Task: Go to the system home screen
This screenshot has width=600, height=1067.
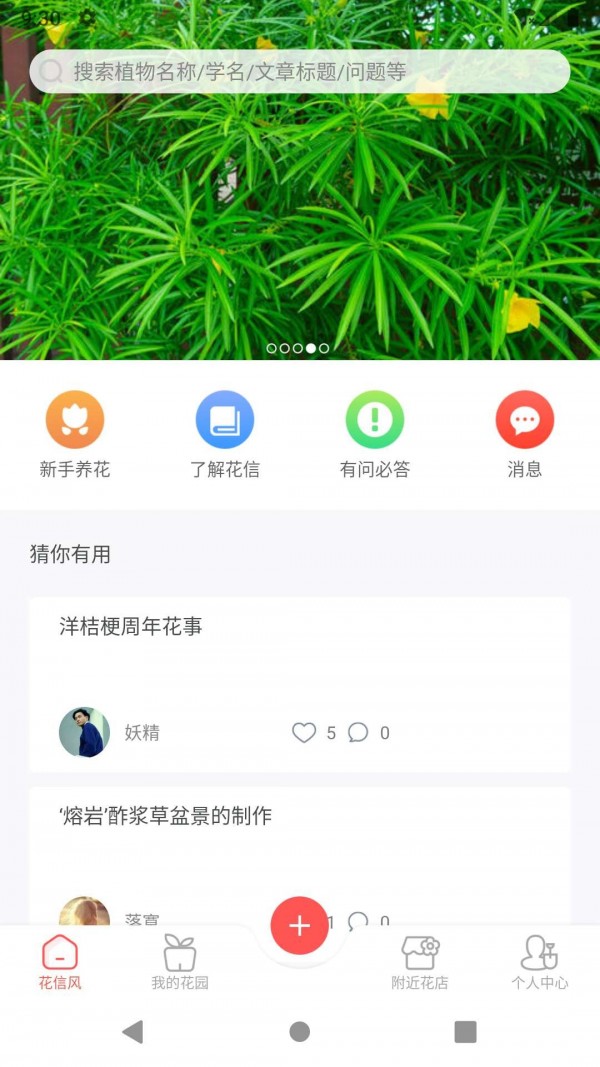Action: click(300, 1032)
